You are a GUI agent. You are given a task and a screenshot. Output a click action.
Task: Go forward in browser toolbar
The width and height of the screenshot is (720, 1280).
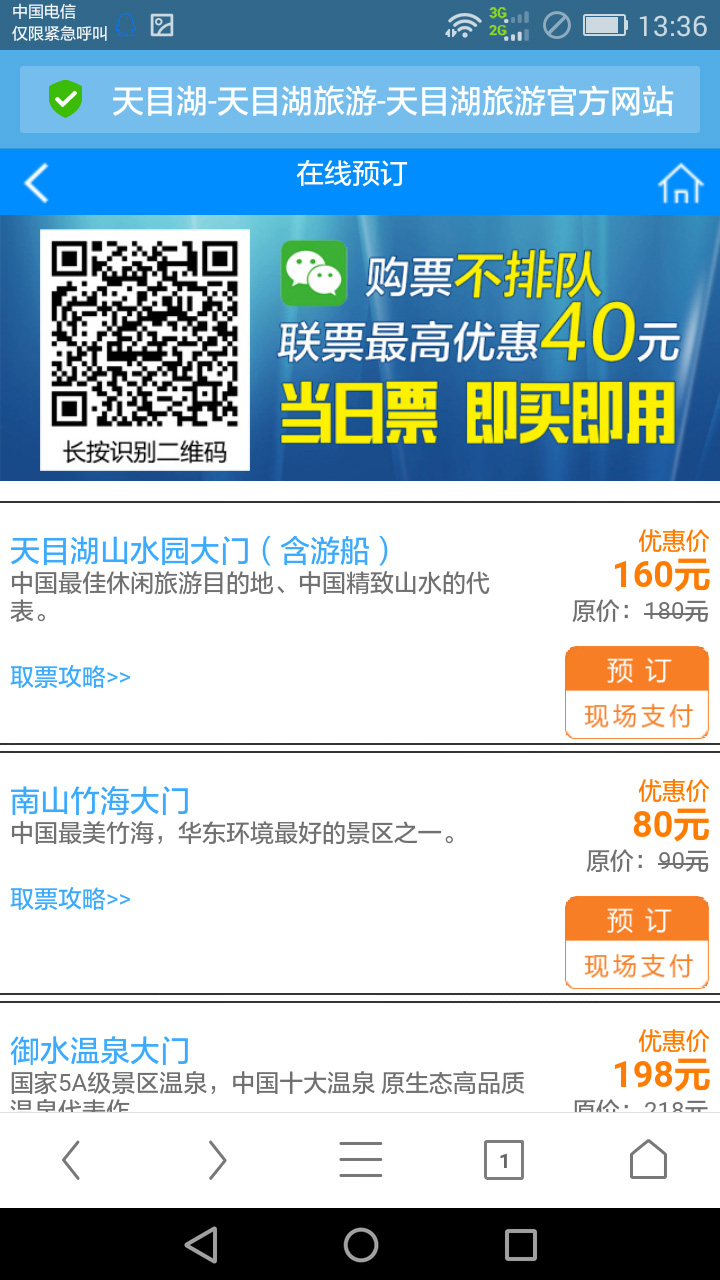click(x=217, y=1160)
